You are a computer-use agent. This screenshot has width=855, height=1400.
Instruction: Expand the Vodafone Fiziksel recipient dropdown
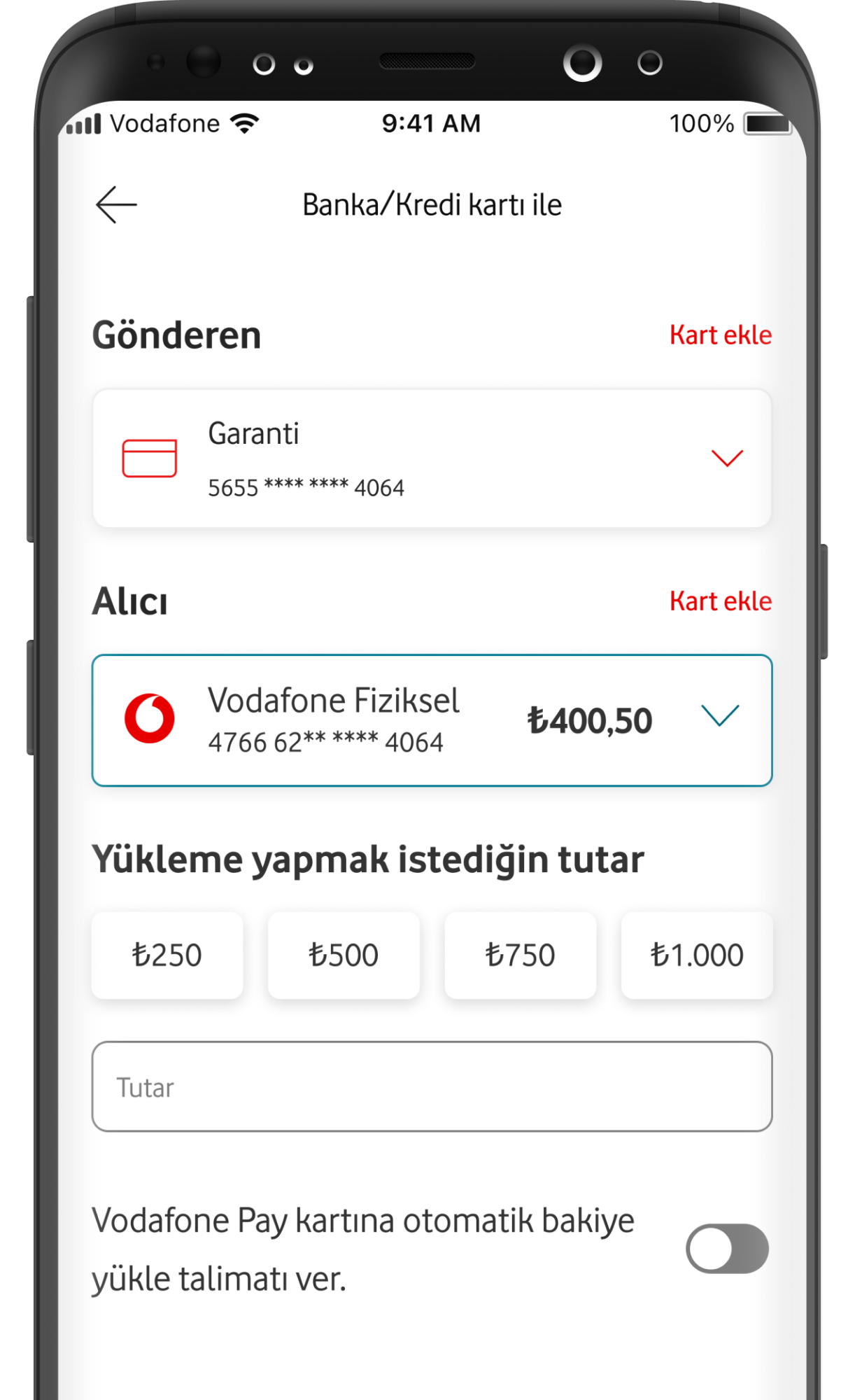[720, 716]
